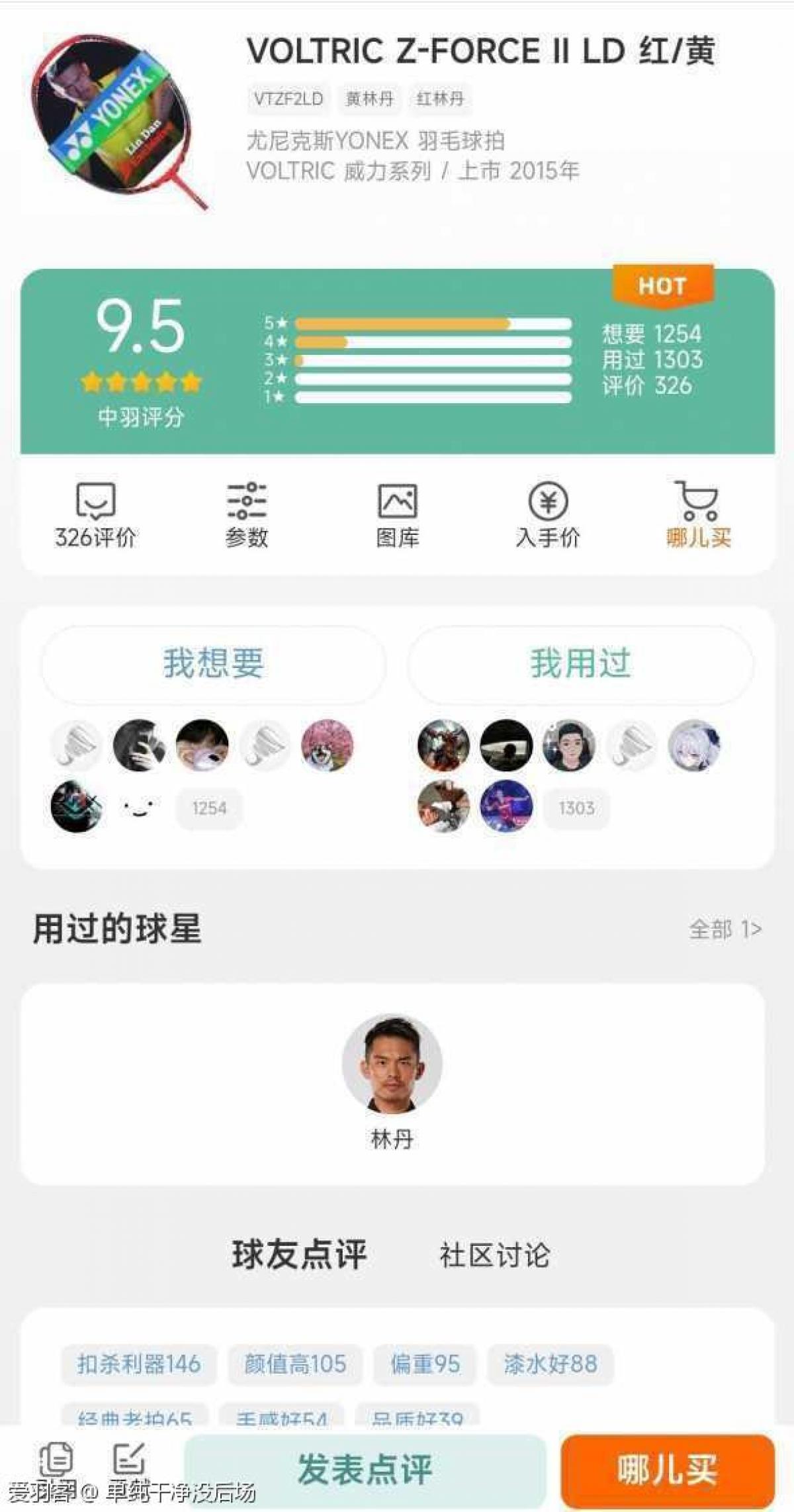
Task: Select the 偏重95 review tag
Action: (425, 1364)
